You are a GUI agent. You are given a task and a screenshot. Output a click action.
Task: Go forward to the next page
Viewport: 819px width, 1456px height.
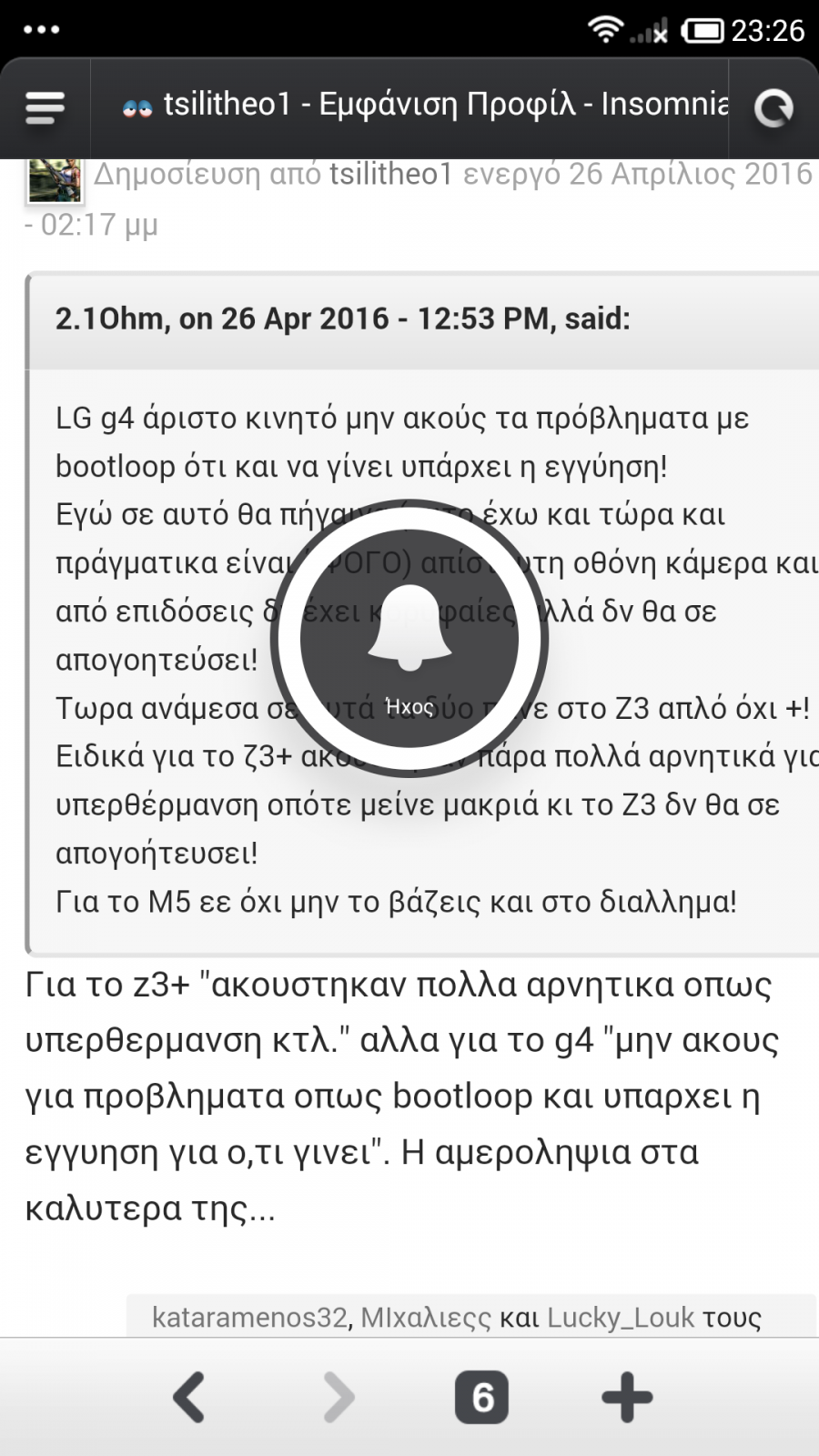[338, 1397]
